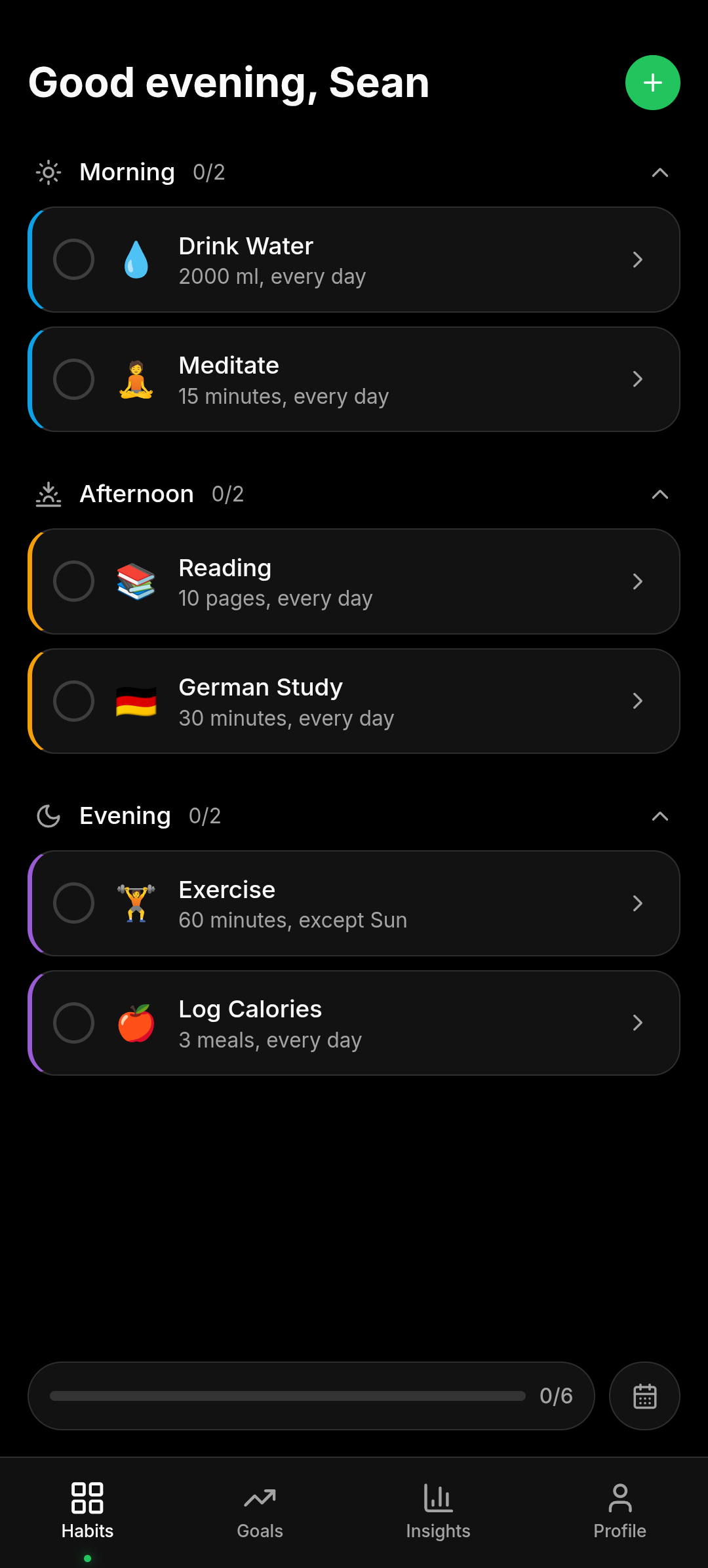
Task: Tap the water droplet emoji on Drink Water
Action: pyautogui.click(x=136, y=259)
